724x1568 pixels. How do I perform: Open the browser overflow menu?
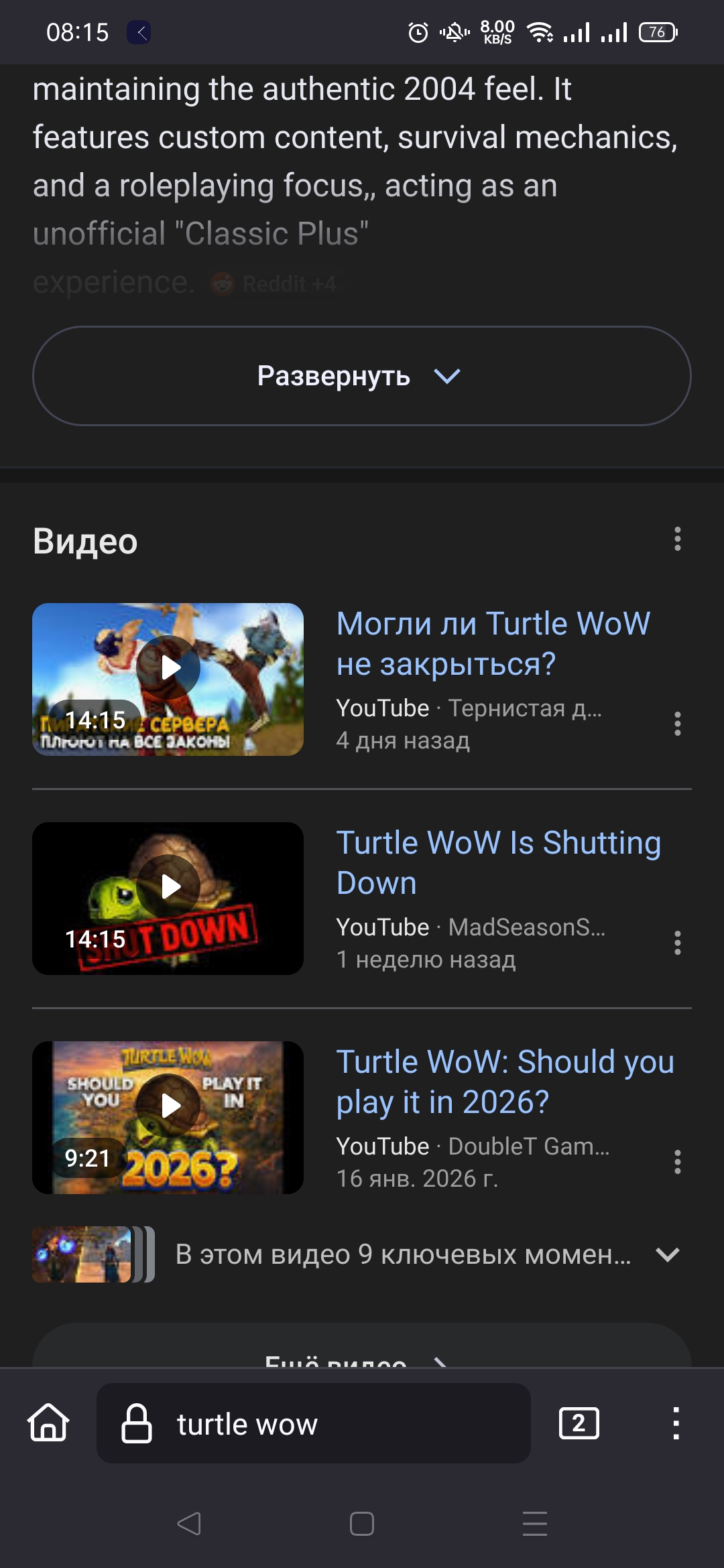click(676, 1423)
